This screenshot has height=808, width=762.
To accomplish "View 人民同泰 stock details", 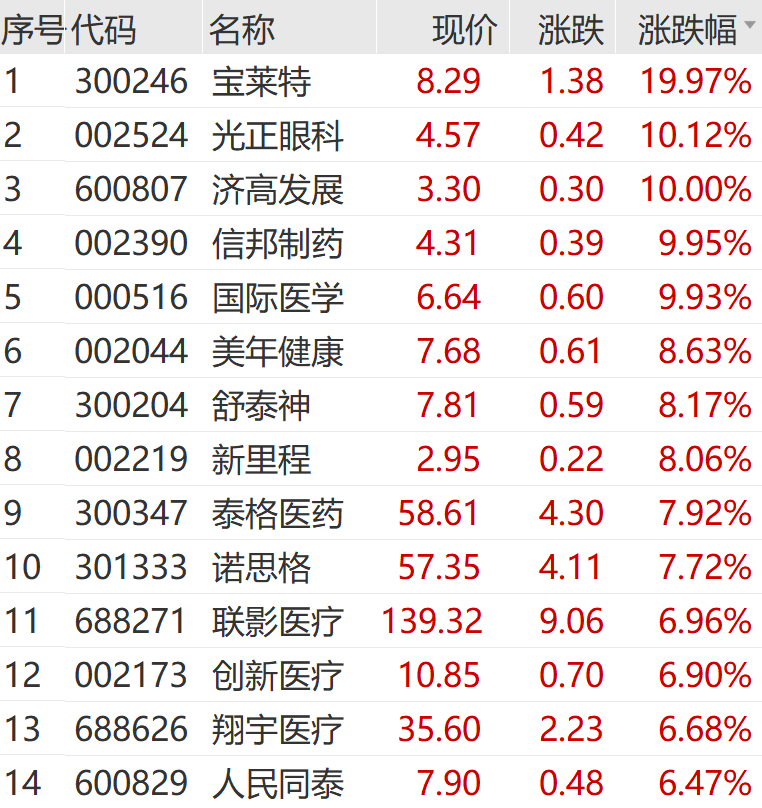I will 277,783.
